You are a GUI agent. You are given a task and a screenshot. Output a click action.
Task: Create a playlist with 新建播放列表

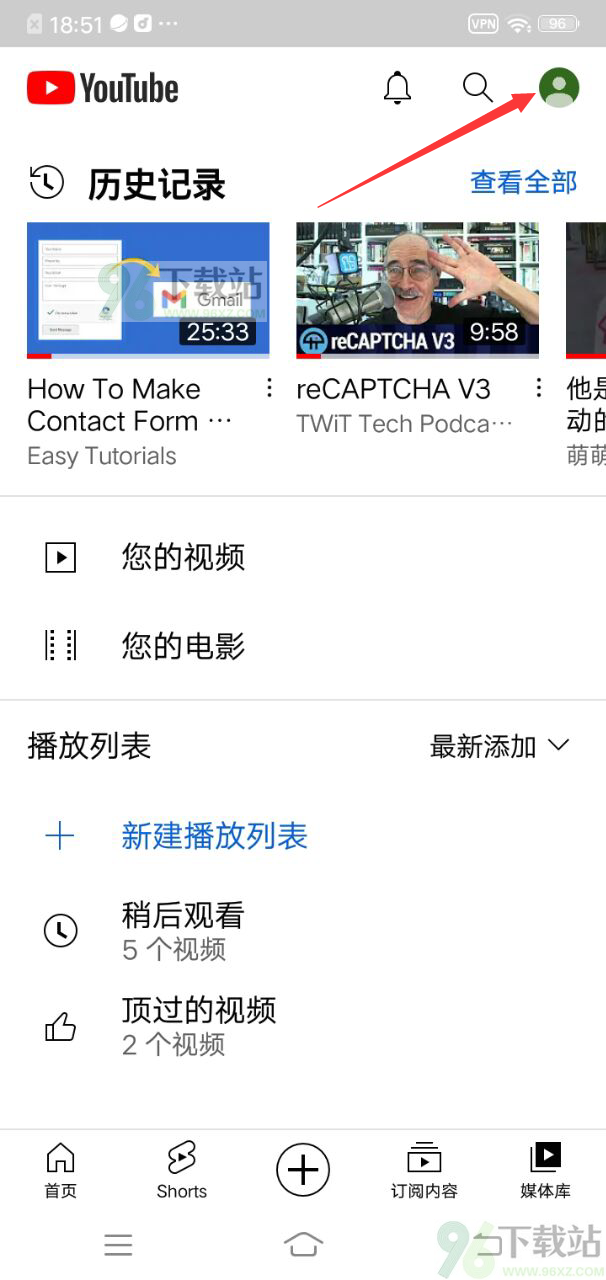click(x=303, y=836)
